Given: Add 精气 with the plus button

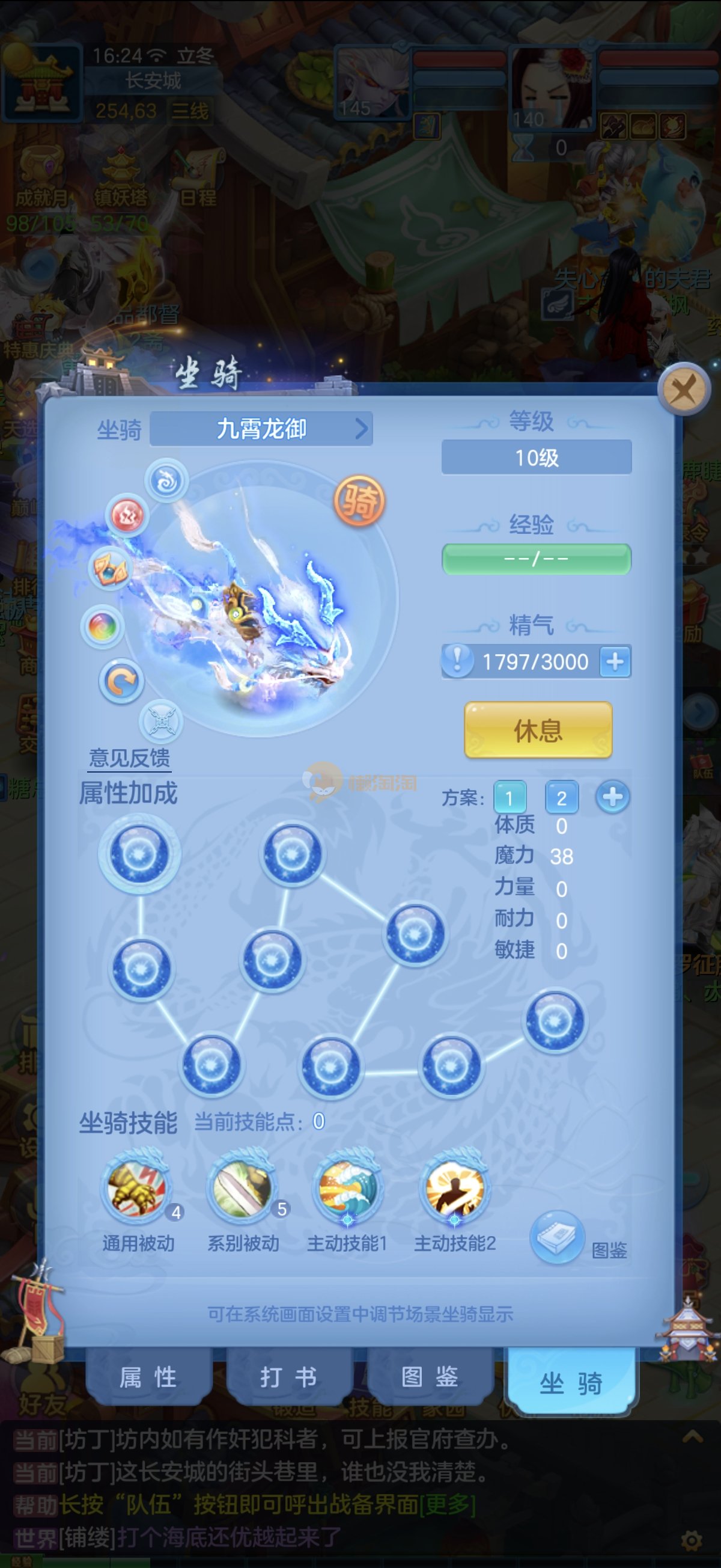Looking at the screenshot, I should 615,661.
